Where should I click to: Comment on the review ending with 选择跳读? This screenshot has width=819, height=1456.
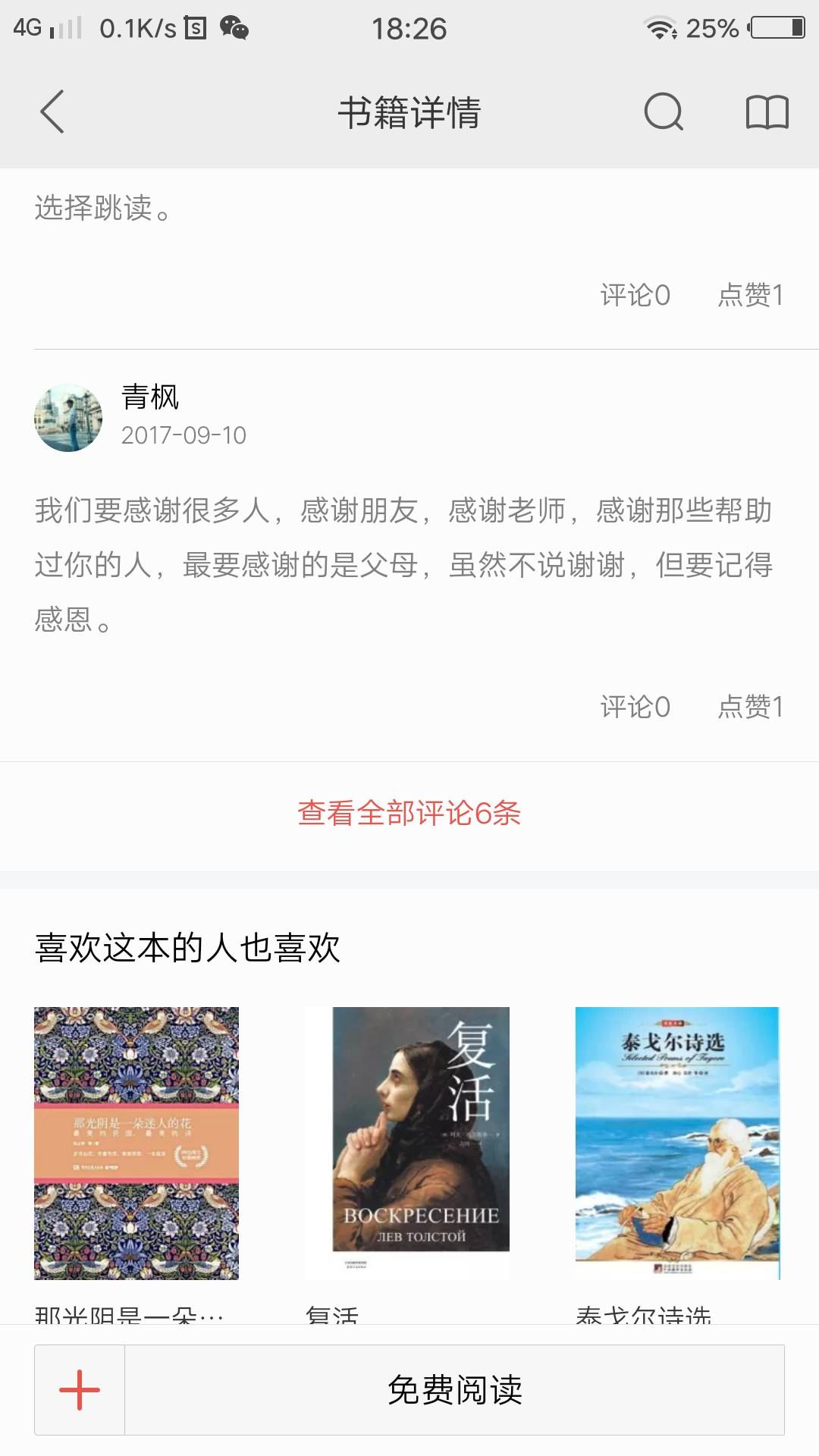coord(635,295)
